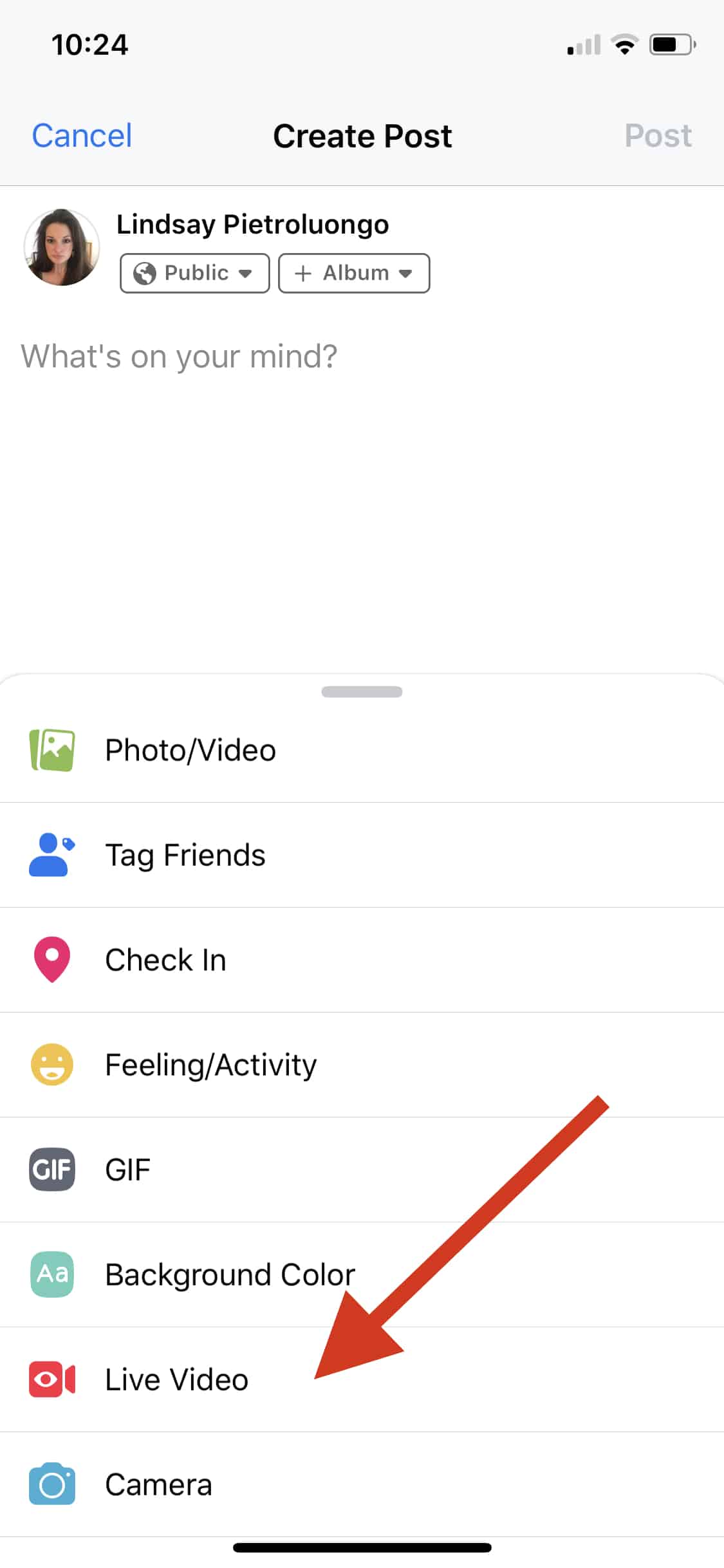Select Tag Friends from the list

point(185,854)
